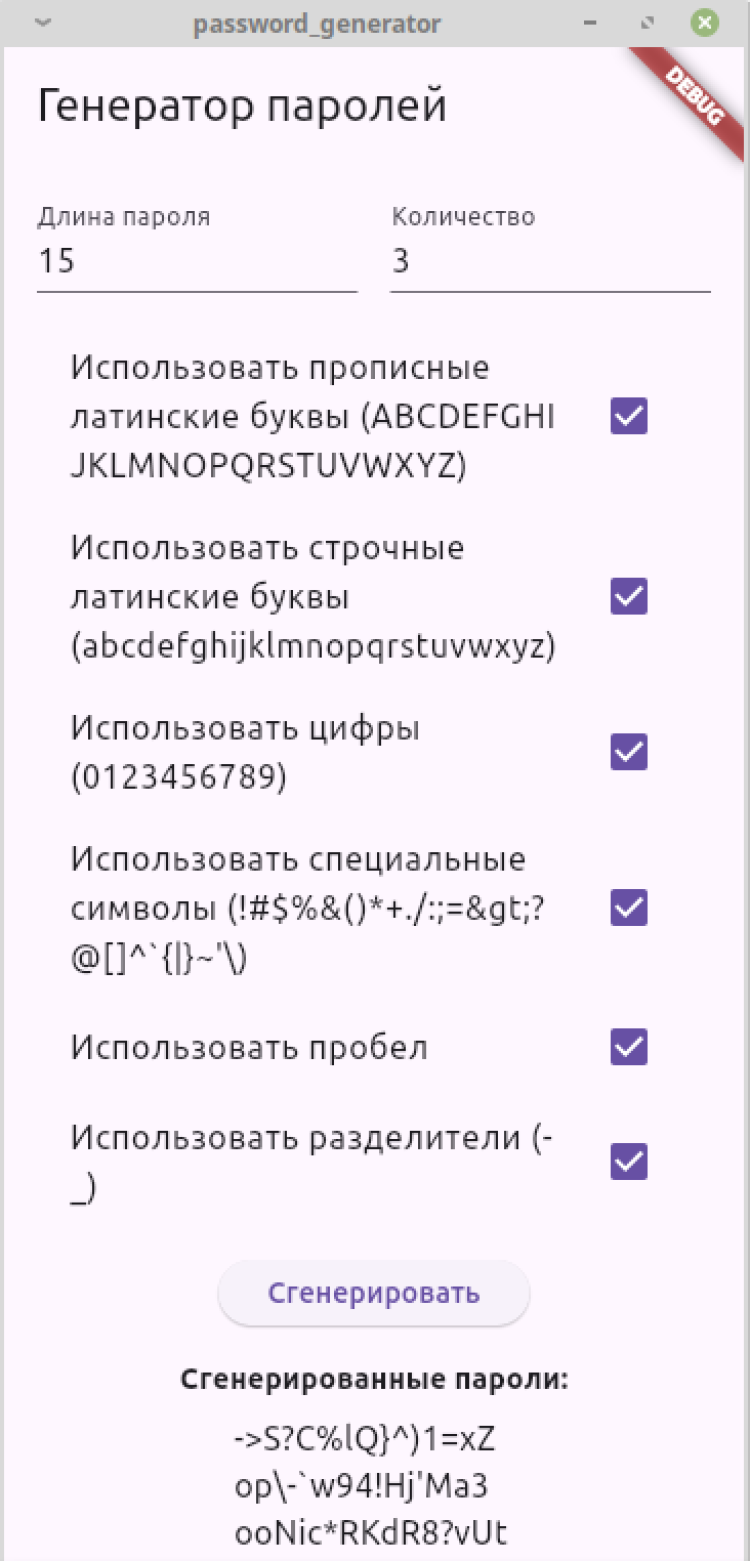The image size is (750, 1561).
Task: Tap the Сгенерировать button
Action: click(x=374, y=1293)
